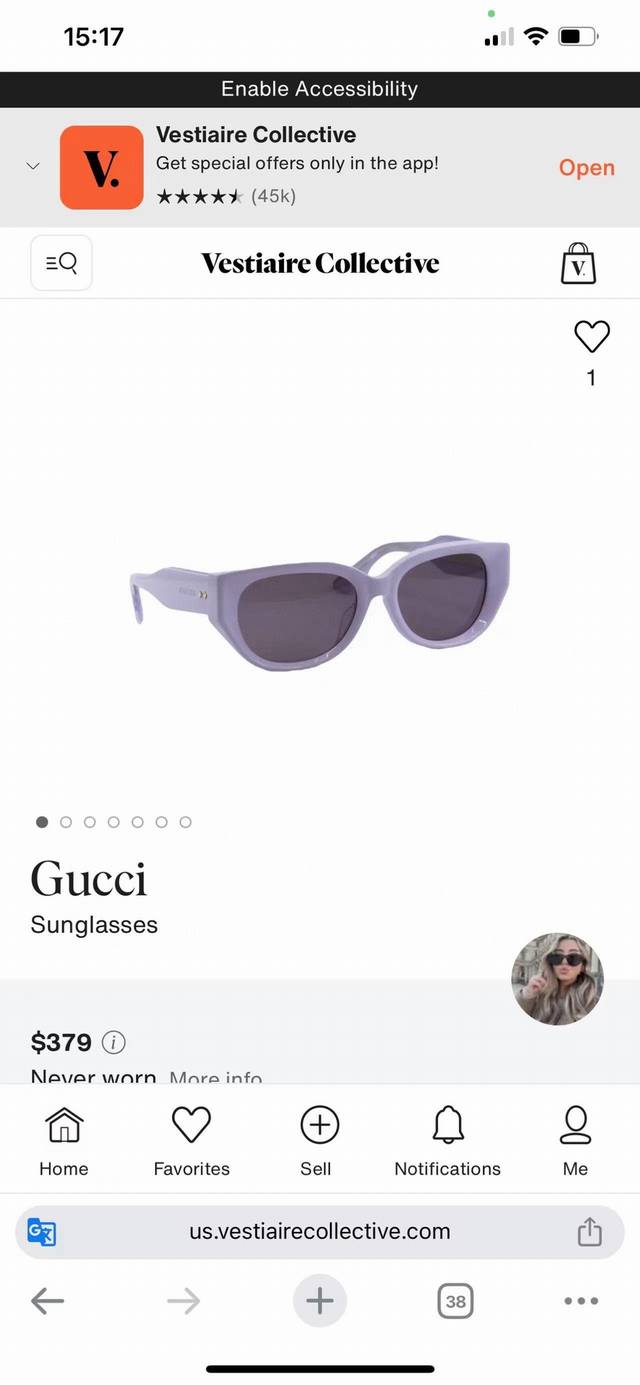Screen dimensions: 640x1385
Task: Open the More info link
Action: (216, 1078)
